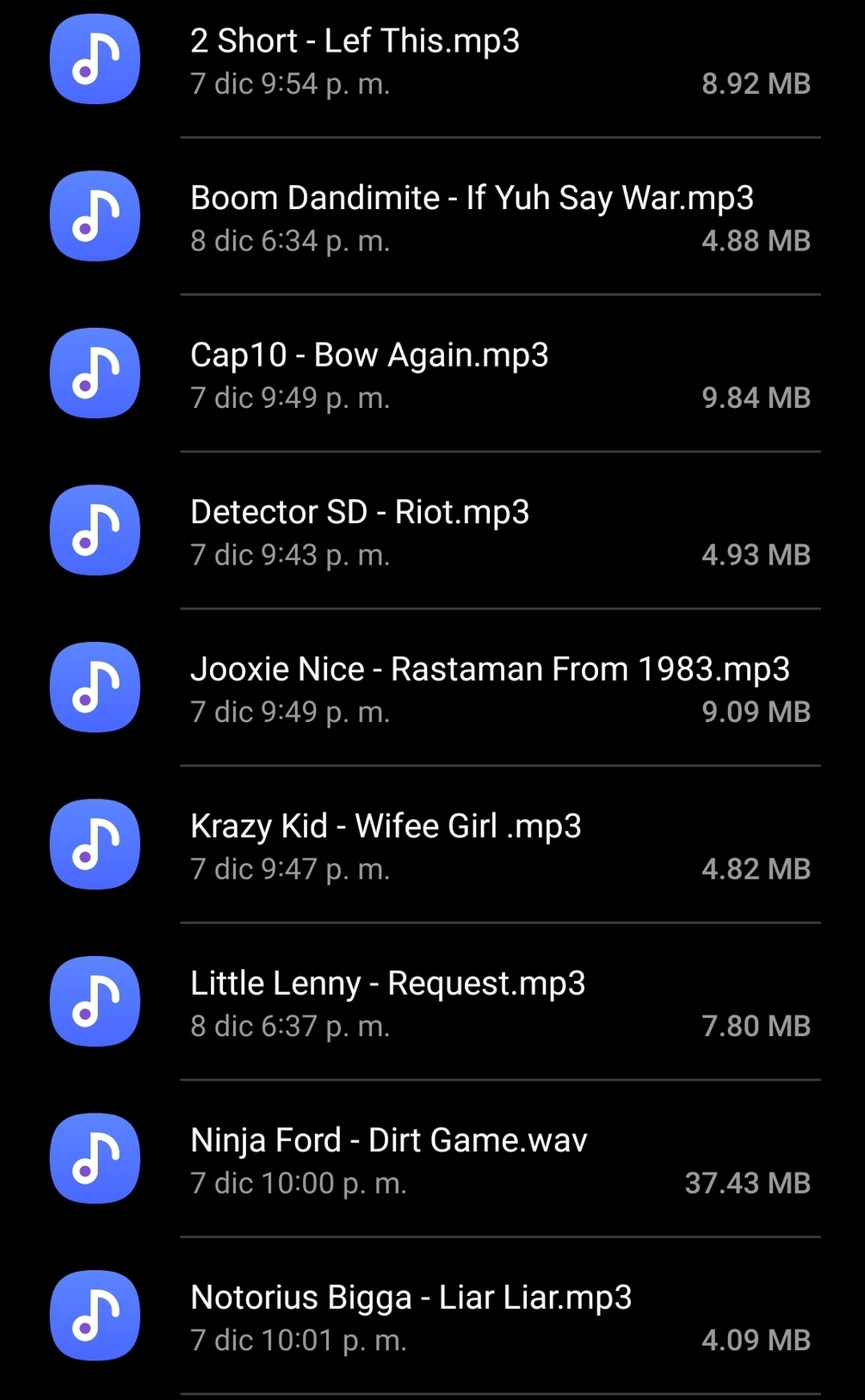Tap Jooxie Nice - Rastaman From 1983.mp3

(490, 669)
